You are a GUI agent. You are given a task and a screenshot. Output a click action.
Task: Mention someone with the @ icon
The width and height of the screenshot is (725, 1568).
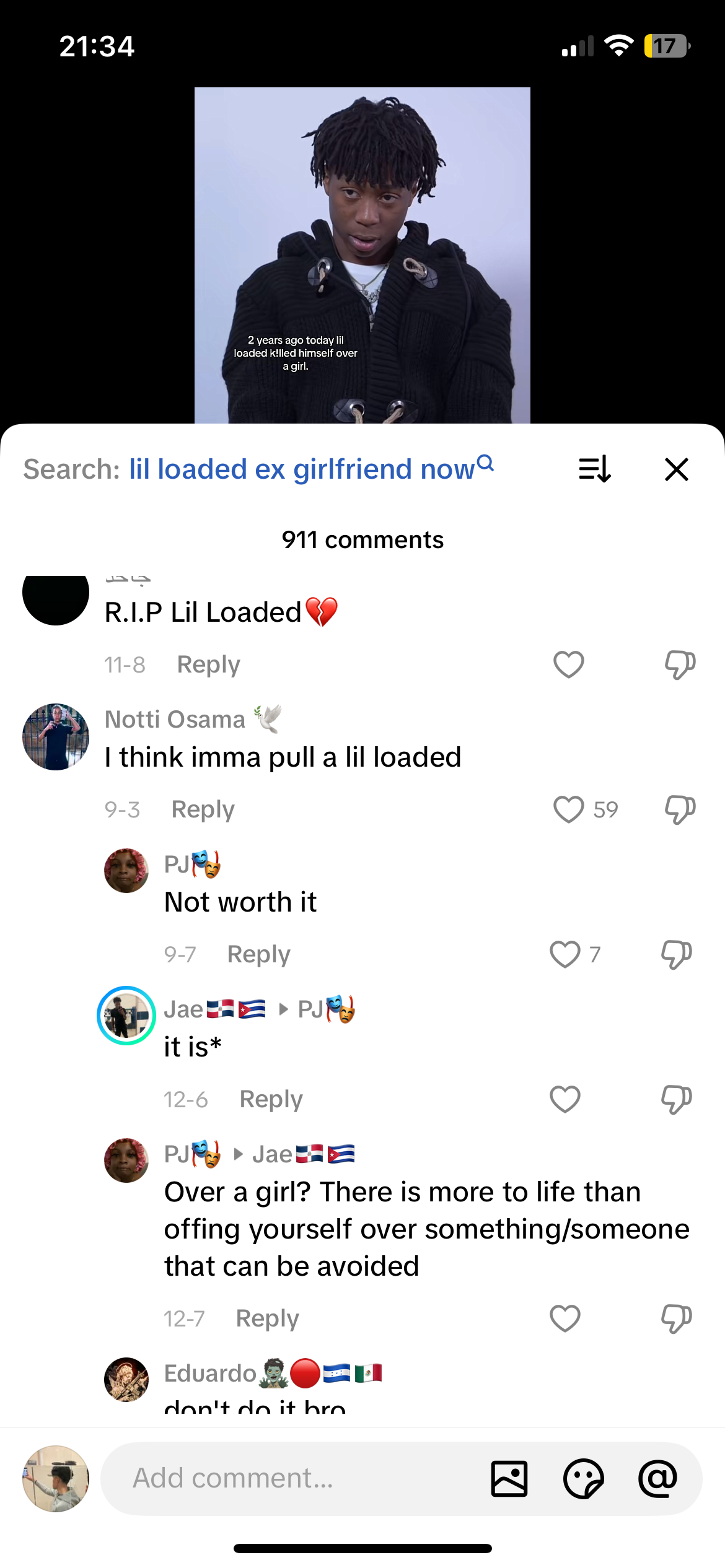pos(657,1478)
